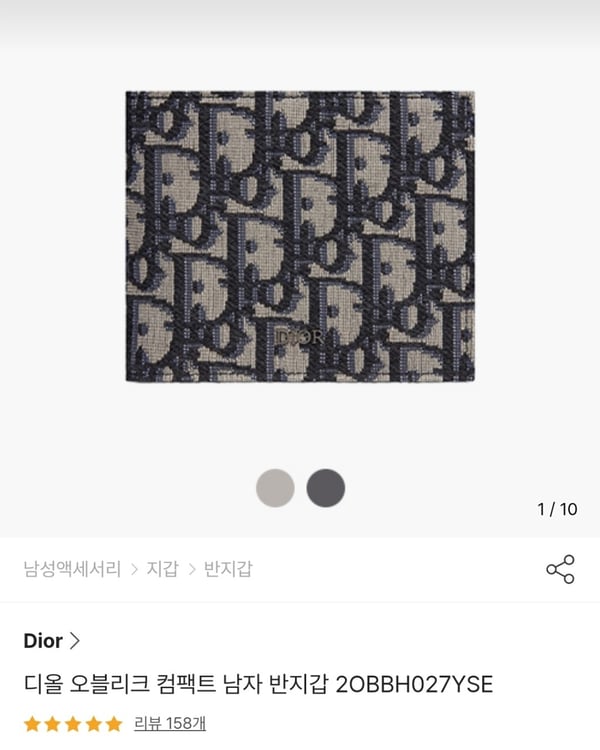This screenshot has height=750, width=600.
Task: Open the 지갑 category breadcrumb
Action: click(162, 569)
